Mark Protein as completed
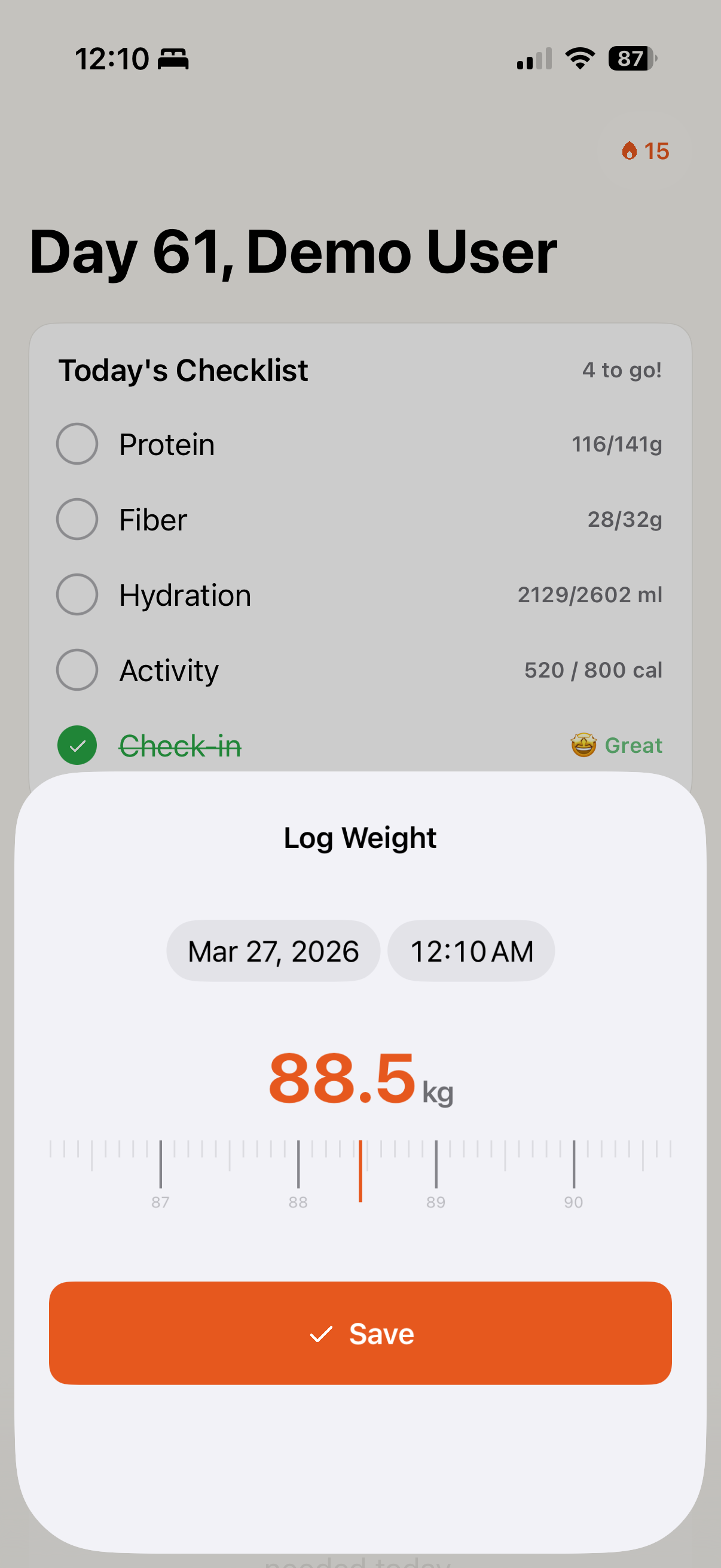The image size is (721, 1568). click(77, 444)
